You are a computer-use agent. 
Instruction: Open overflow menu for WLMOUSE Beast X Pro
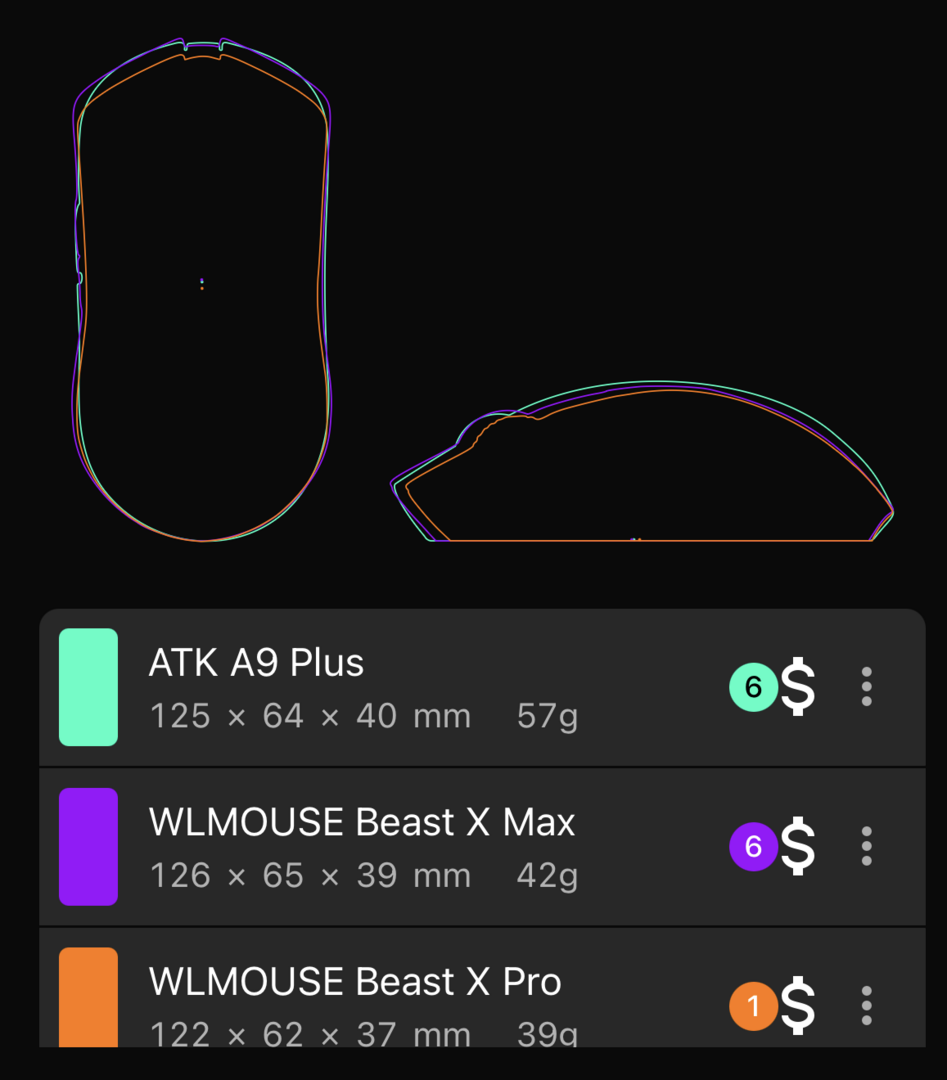click(x=866, y=1005)
